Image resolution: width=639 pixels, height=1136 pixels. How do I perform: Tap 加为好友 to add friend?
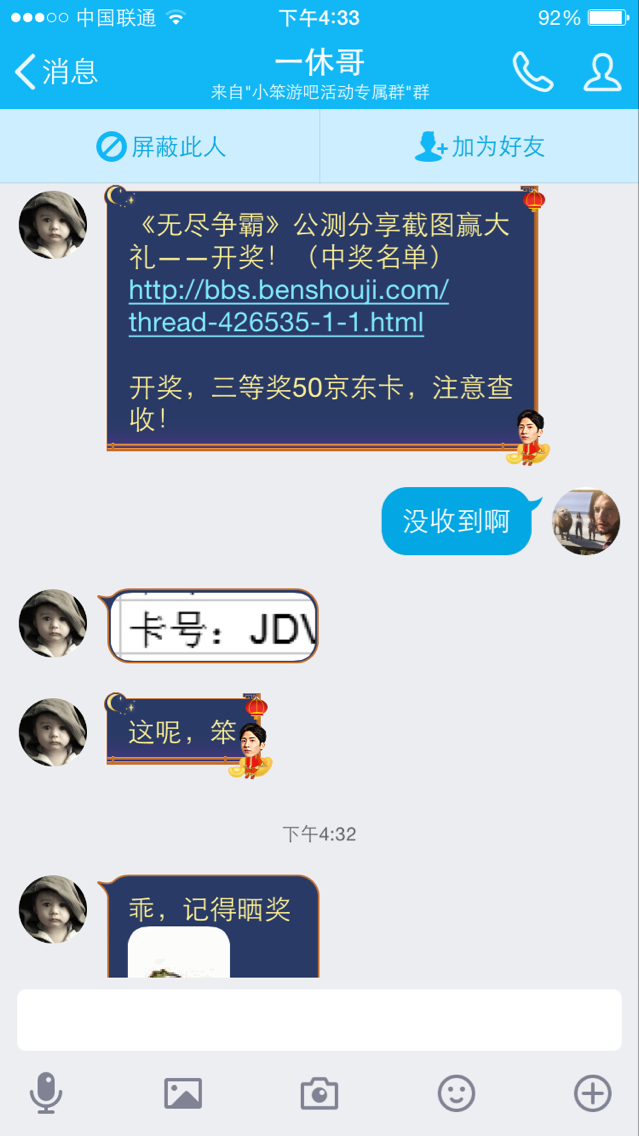point(479,147)
